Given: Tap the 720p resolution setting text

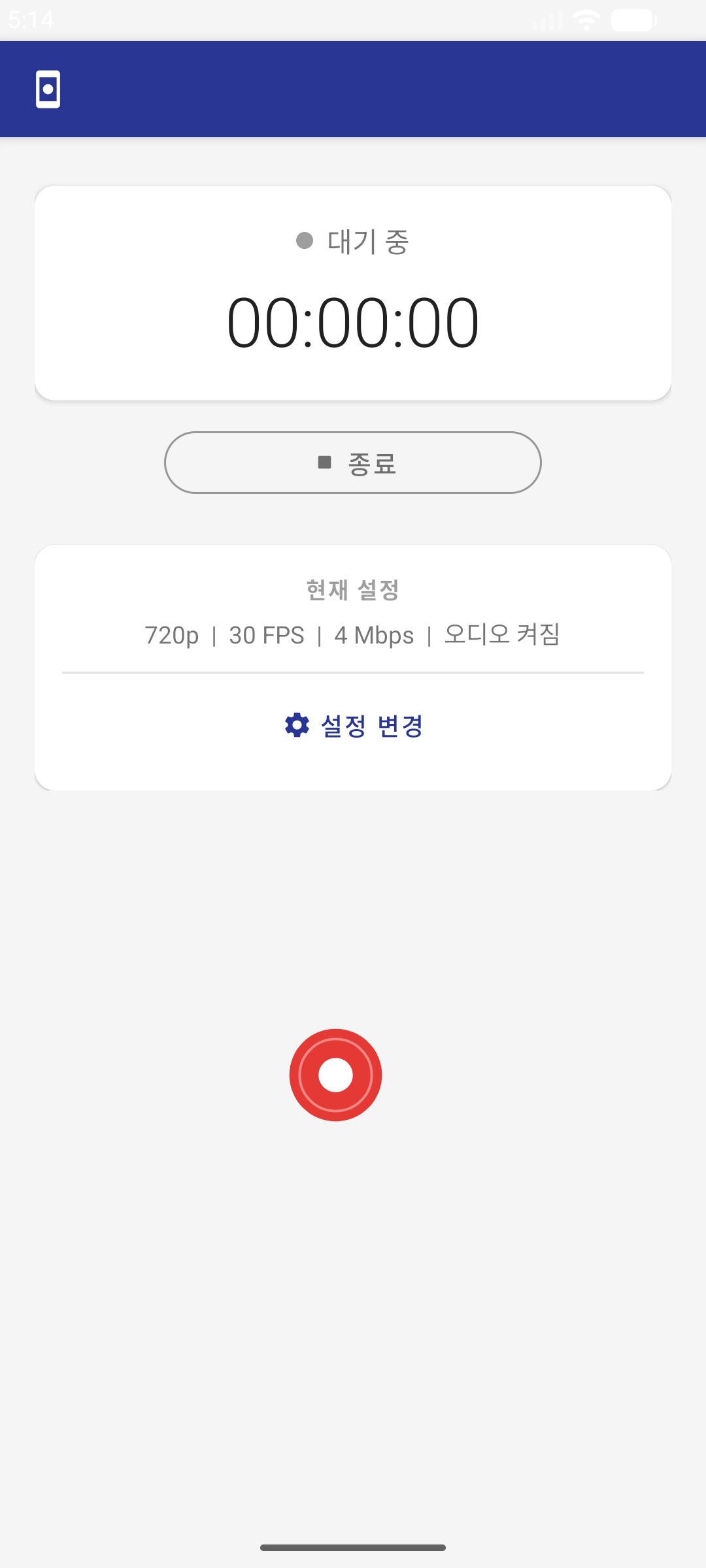Looking at the screenshot, I should (x=172, y=634).
